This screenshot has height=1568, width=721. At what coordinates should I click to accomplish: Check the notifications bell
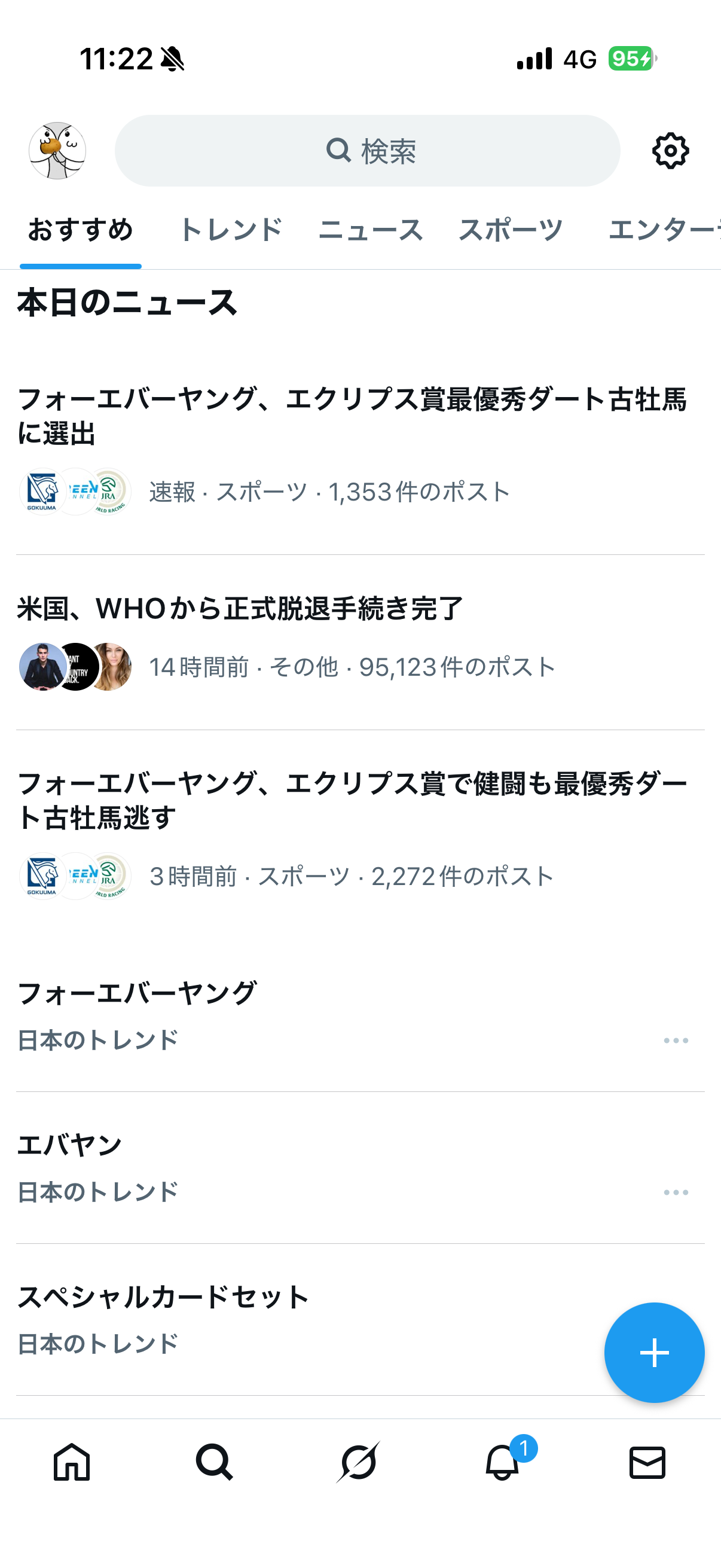tap(503, 1462)
